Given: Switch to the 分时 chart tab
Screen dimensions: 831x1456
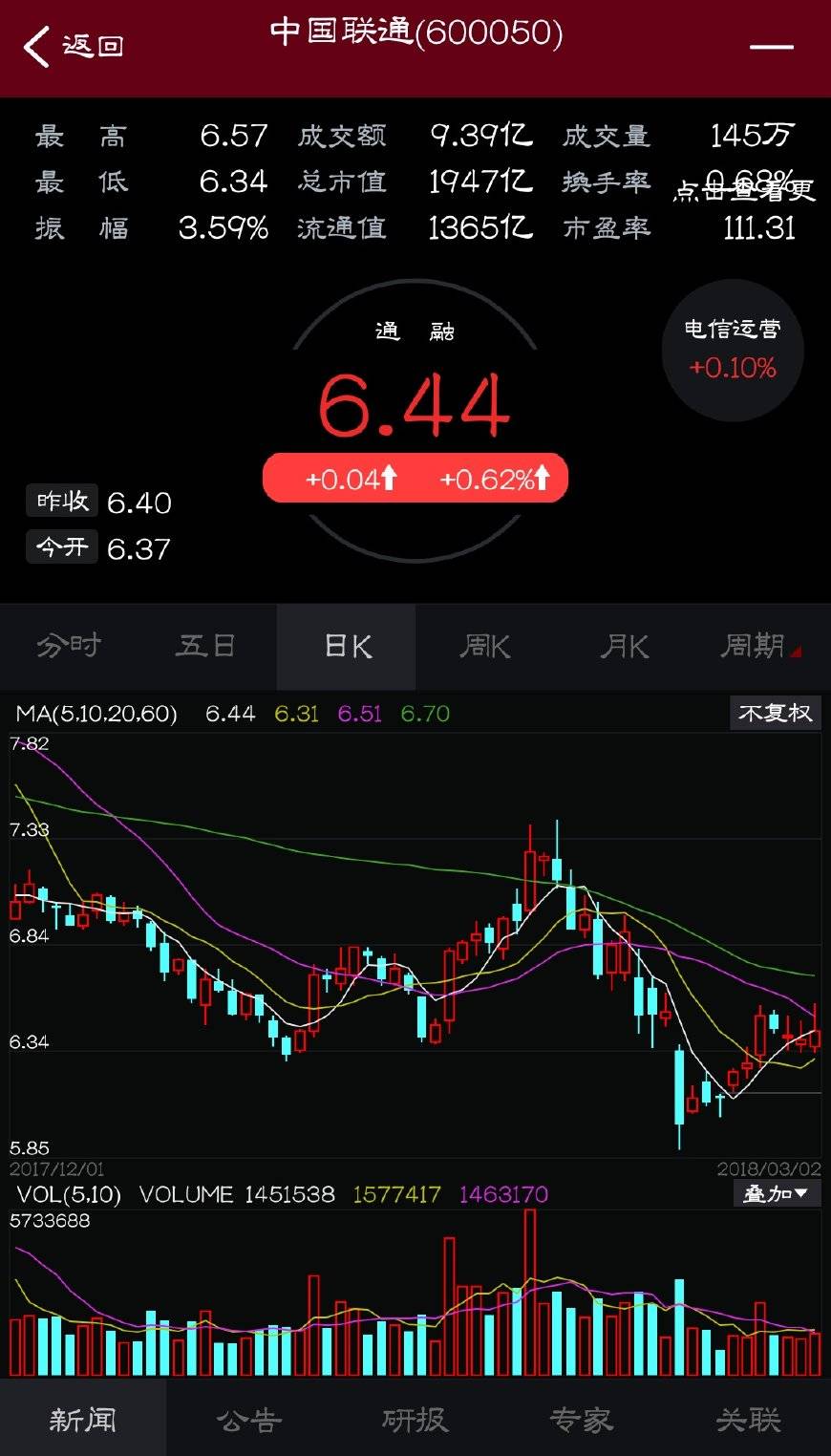Looking at the screenshot, I should pos(69,647).
